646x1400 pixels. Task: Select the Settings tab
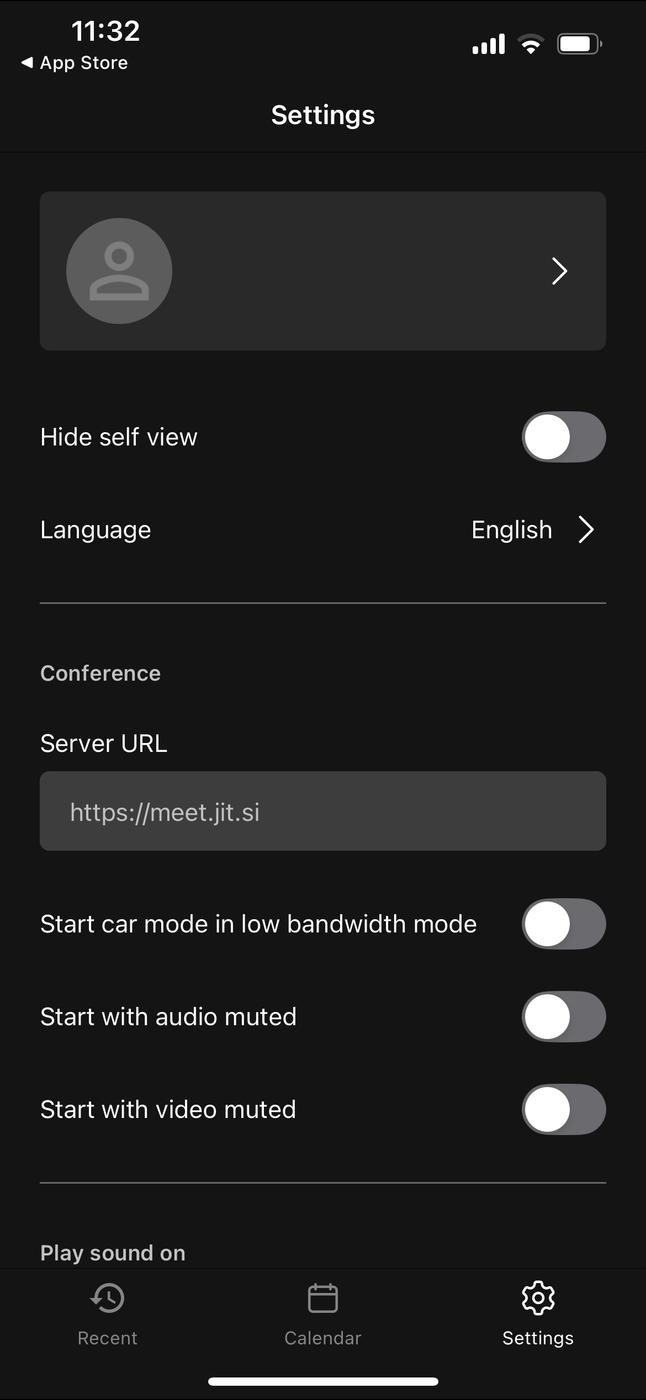(x=537, y=1314)
